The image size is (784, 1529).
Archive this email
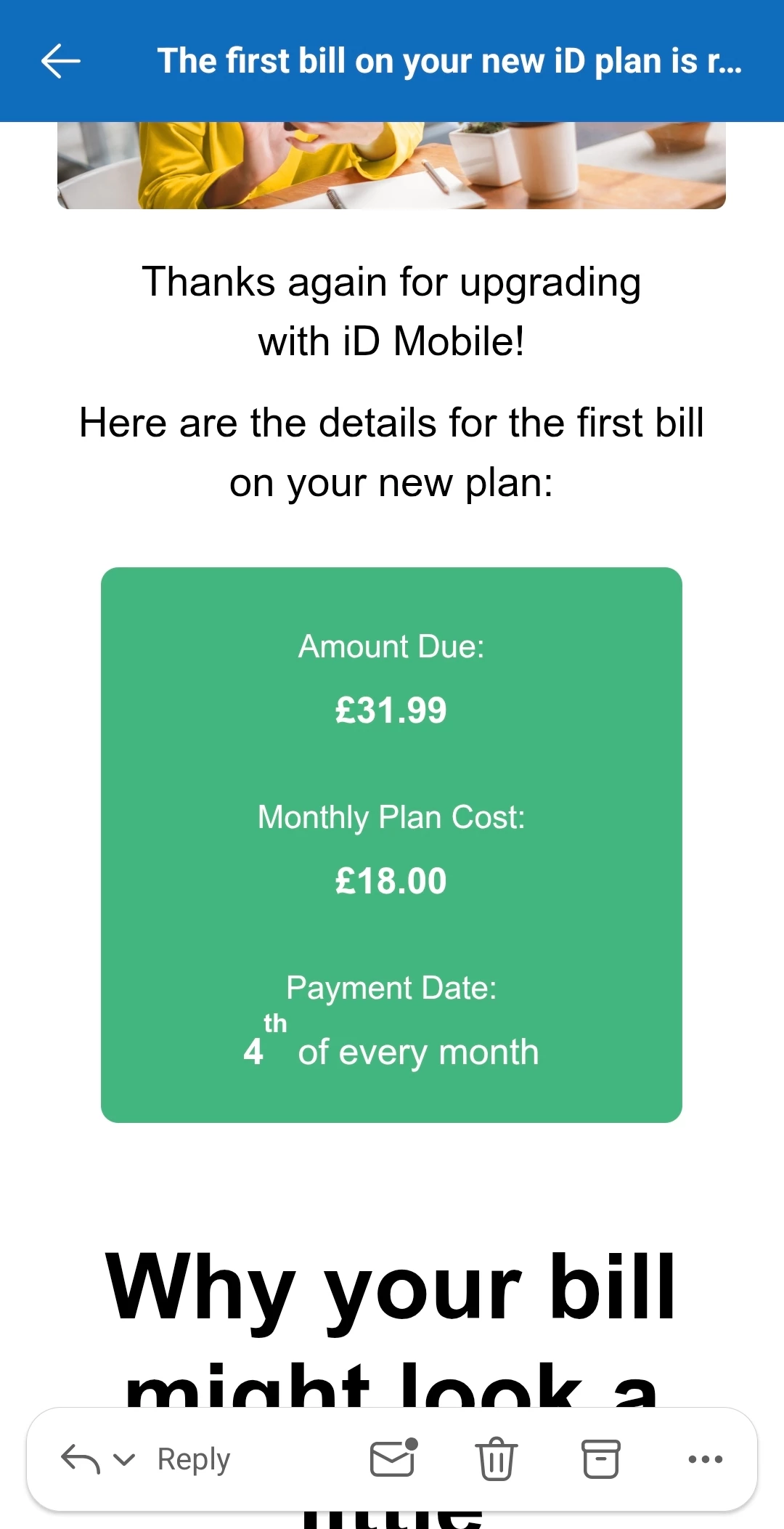click(x=600, y=1459)
